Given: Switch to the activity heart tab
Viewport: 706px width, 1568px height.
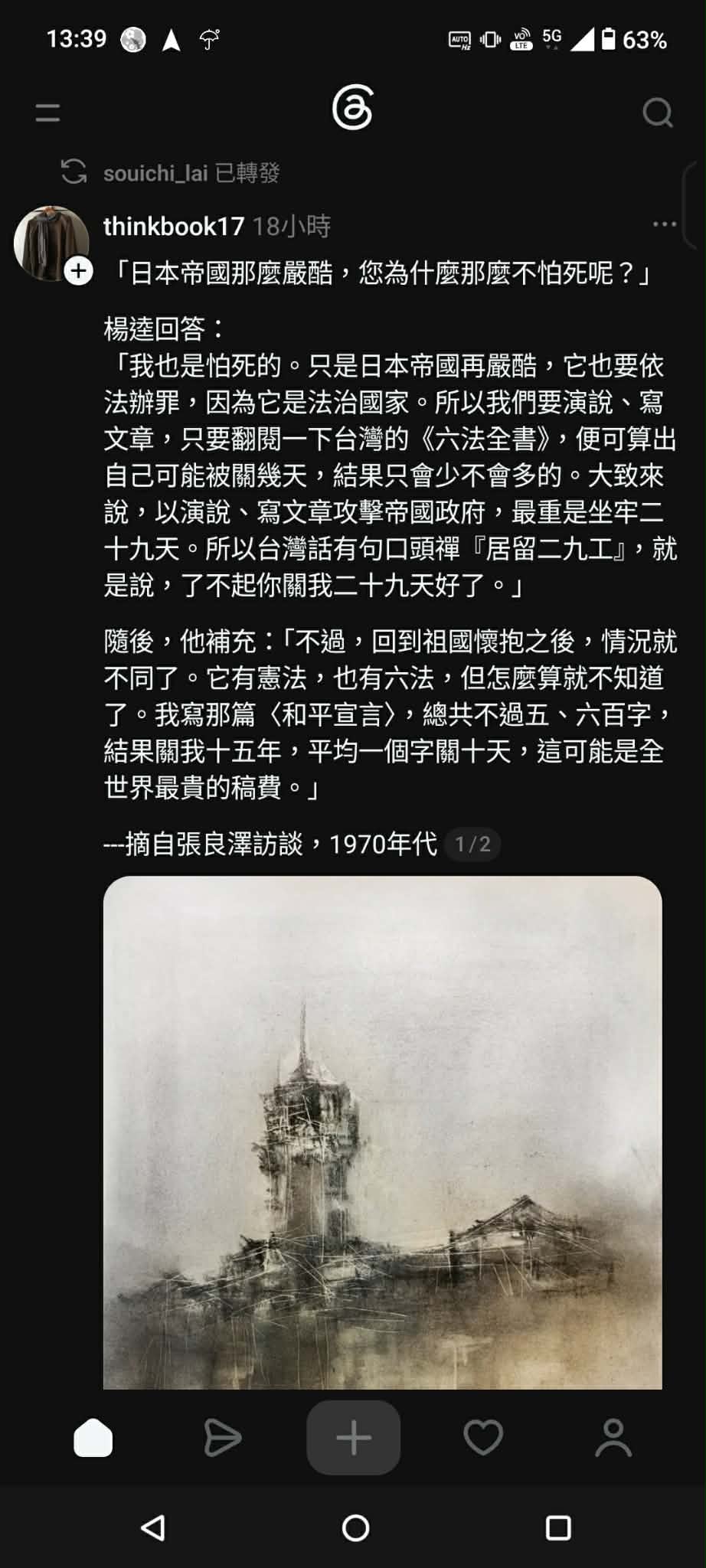Looking at the screenshot, I should coord(483,1438).
